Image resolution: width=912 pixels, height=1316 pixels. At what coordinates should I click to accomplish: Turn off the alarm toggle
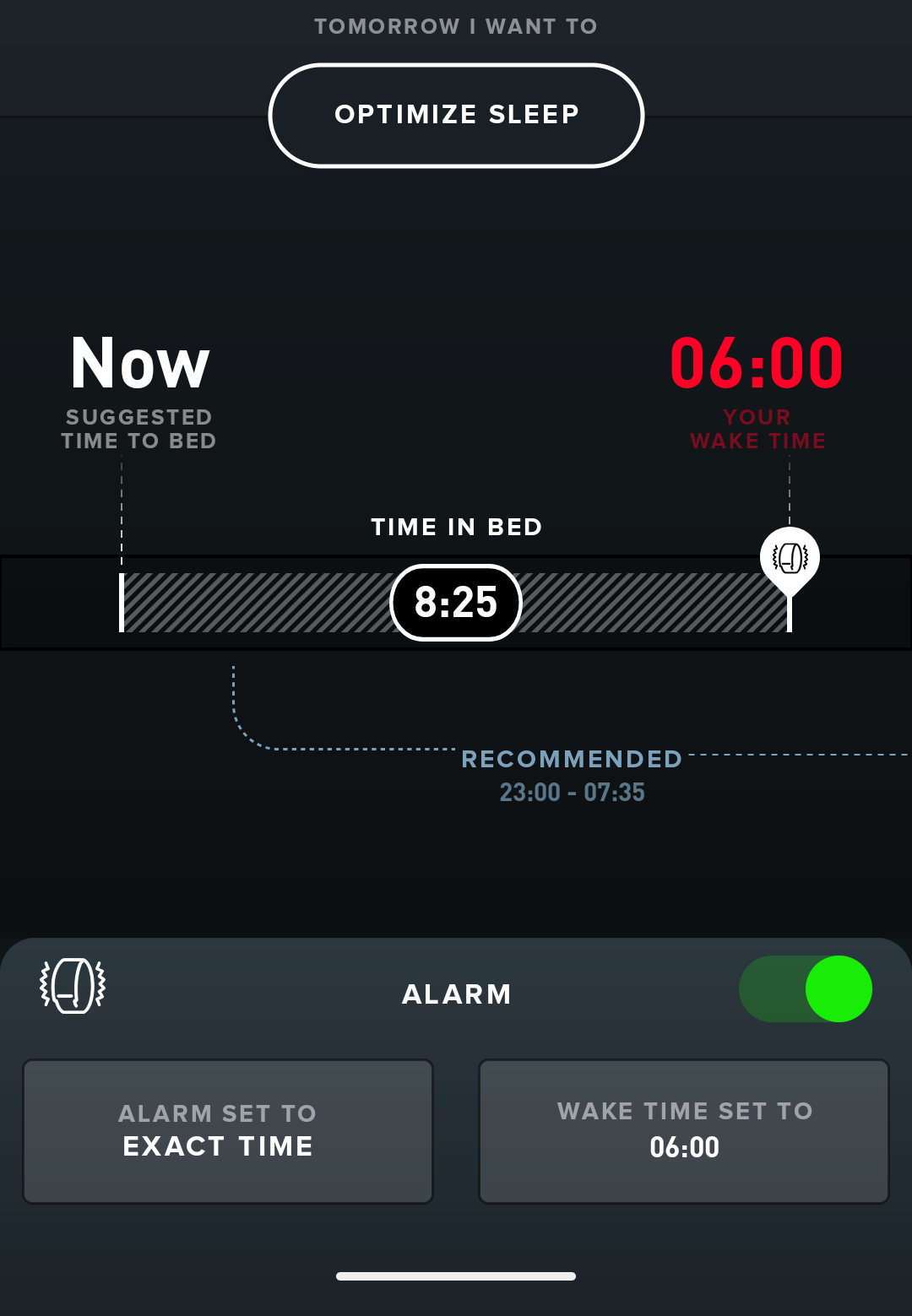coord(806,988)
